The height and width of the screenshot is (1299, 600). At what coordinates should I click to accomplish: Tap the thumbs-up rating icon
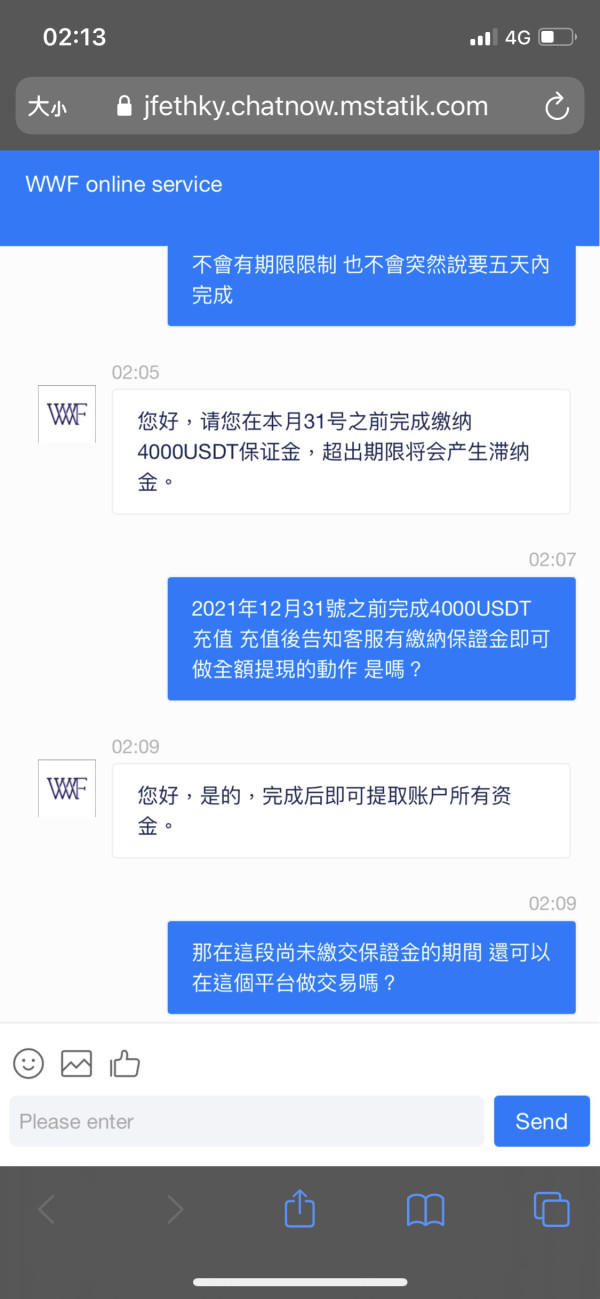pyautogui.click(x=124, y=1063)
